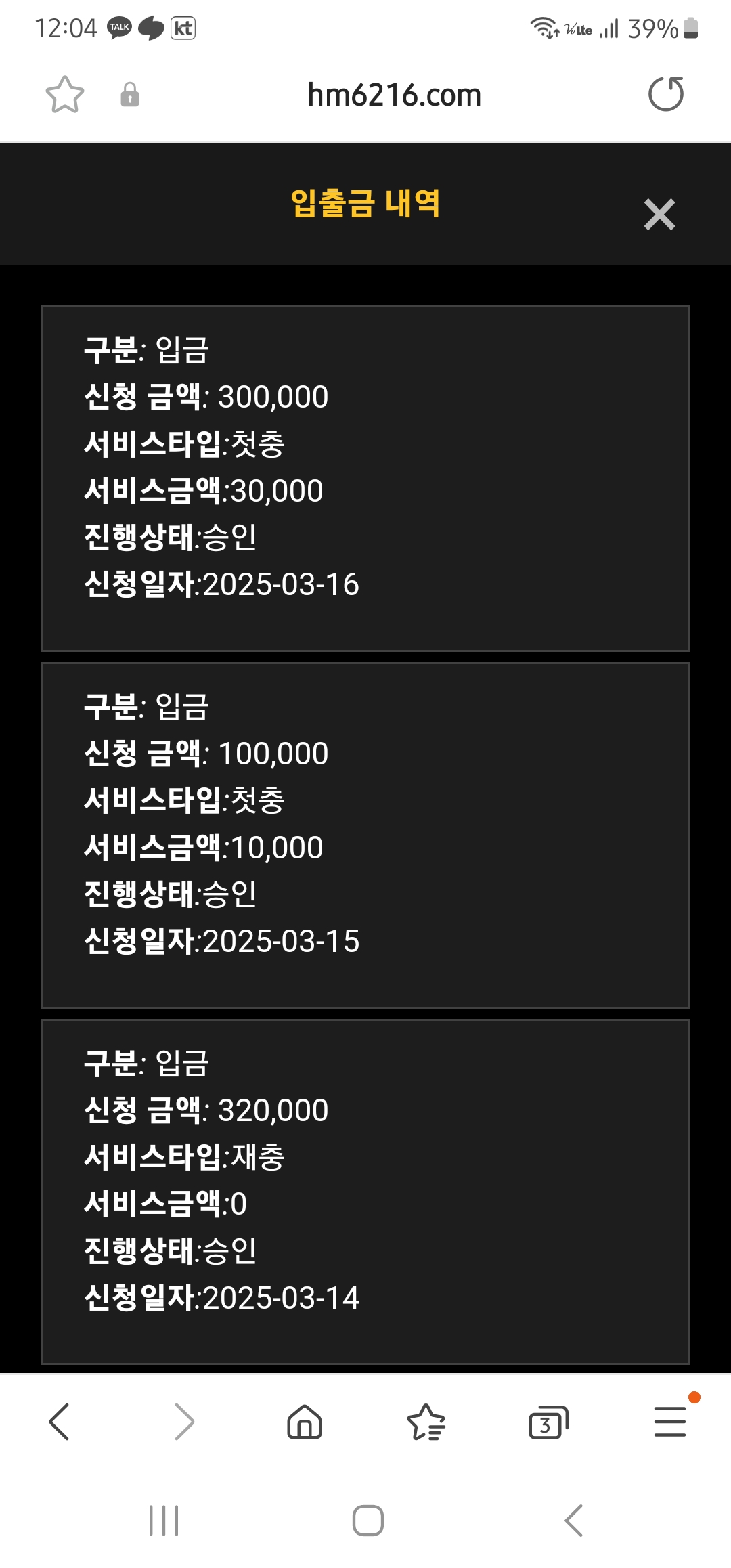Open the bookmarks list
This screenshot has width=731, height=1568.
coord(426,1421)
